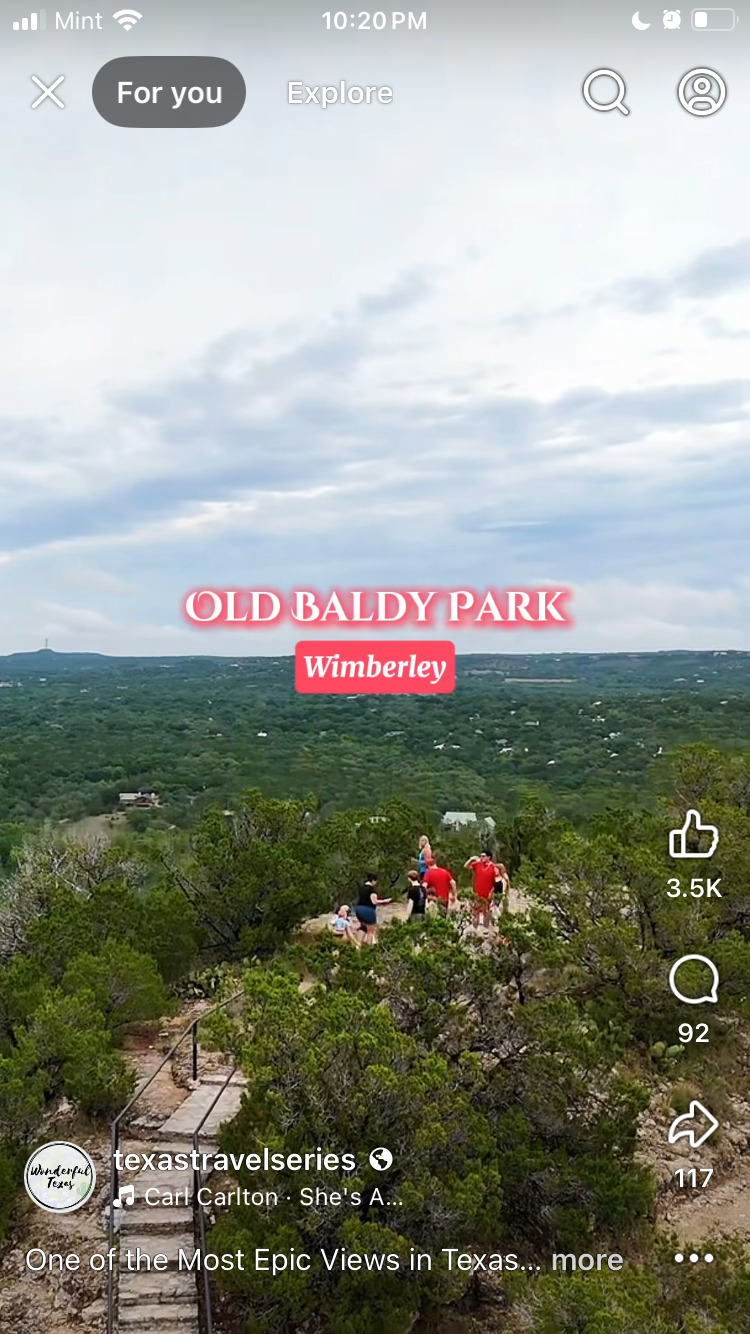Open the three-dot more options menu
Image resolution: width=750 pixels, height=1334 pixels.
pos(693,1258)
